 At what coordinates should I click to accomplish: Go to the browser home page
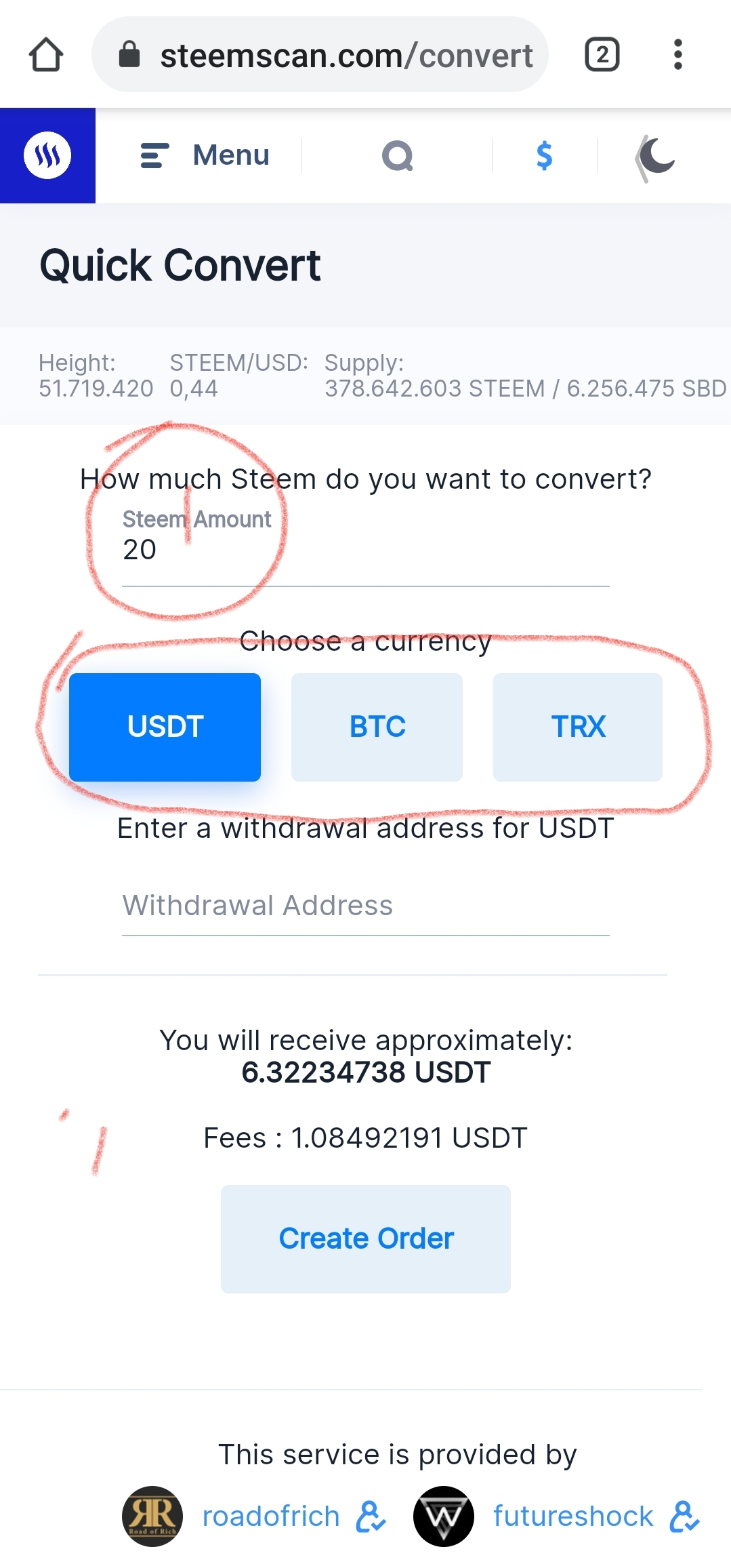click(x=46, y=55)
